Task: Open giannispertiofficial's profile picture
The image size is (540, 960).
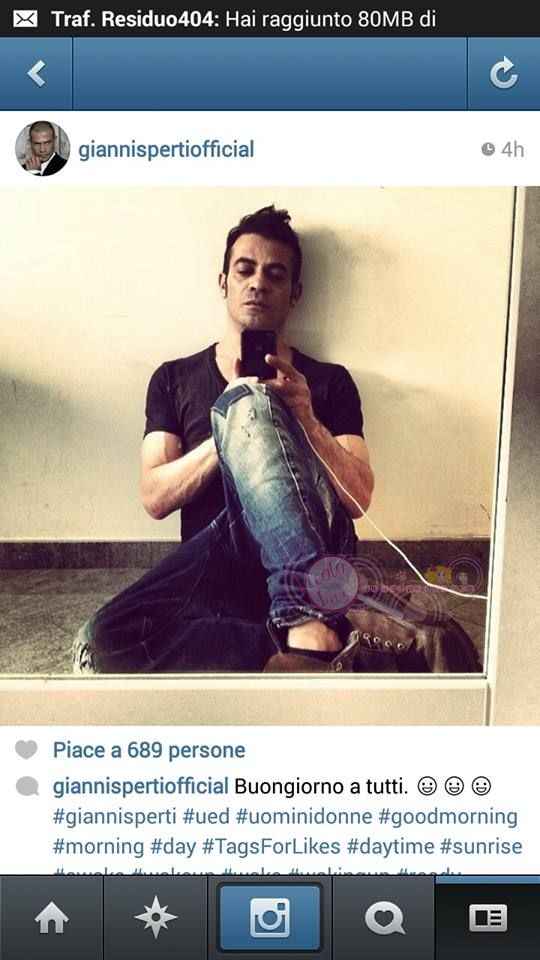Action: point(42,149)
